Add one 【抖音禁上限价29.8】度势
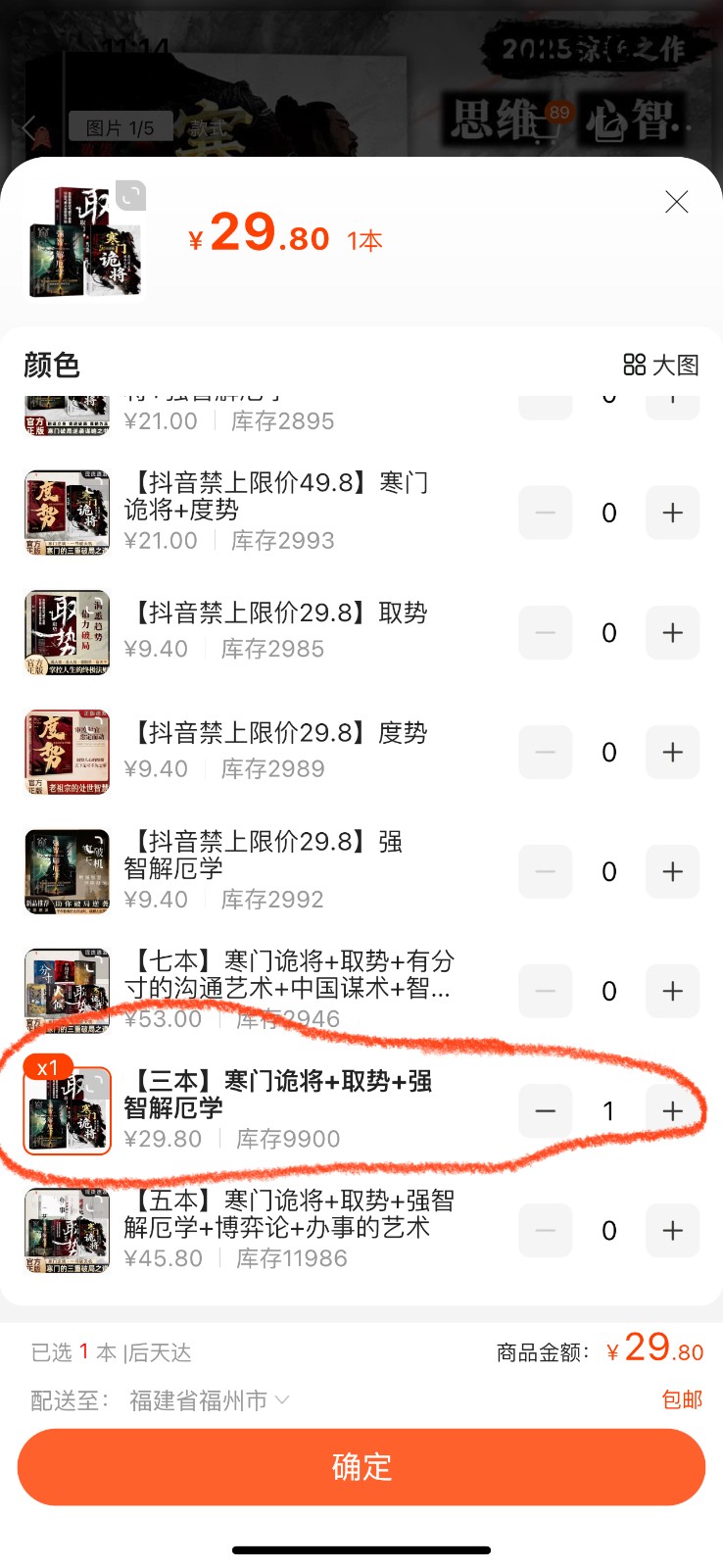 tap(673, 753)
